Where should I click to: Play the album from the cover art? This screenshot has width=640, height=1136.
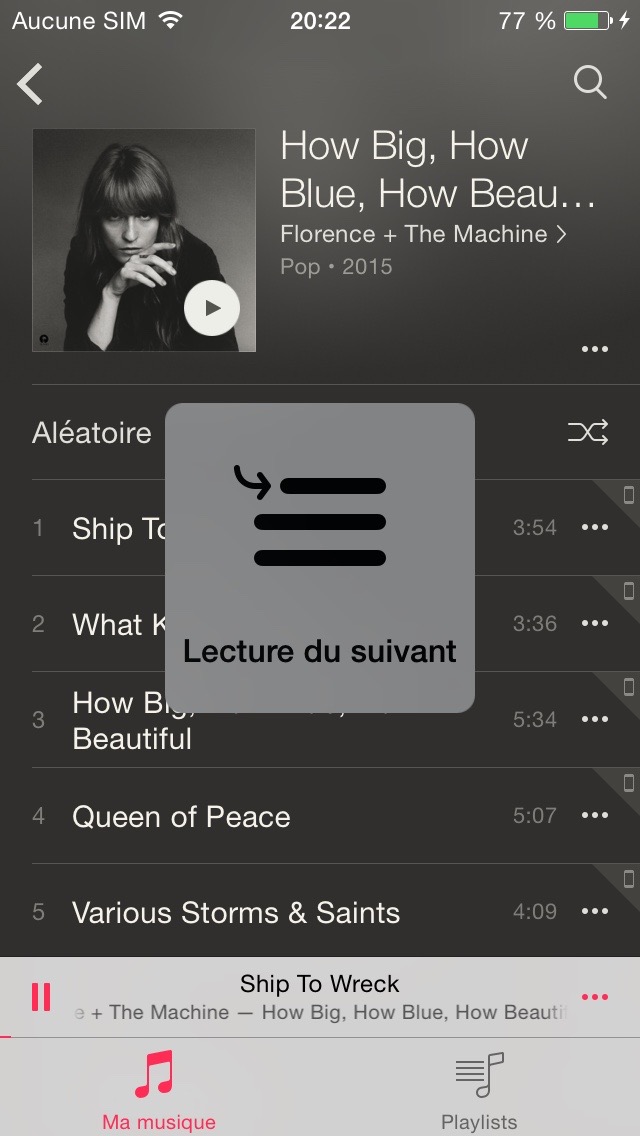pos(212,308)
